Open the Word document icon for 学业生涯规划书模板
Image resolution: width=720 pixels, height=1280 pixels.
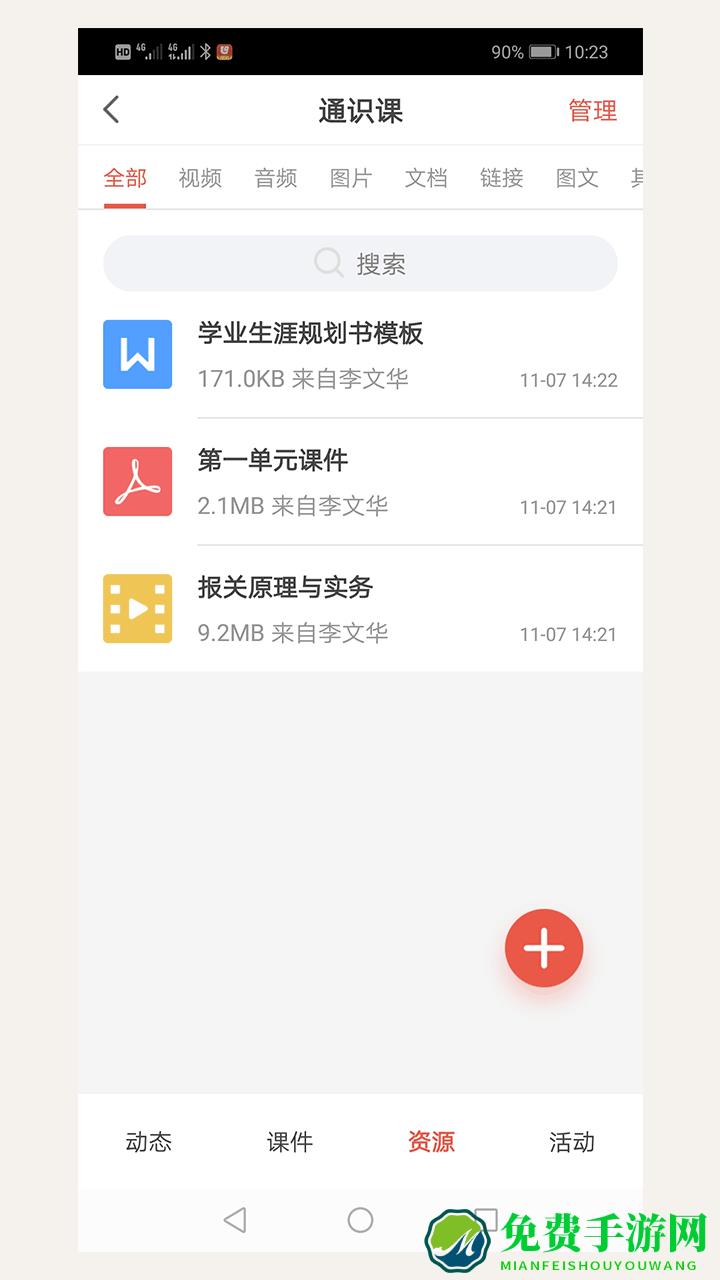tap(137, 354)
